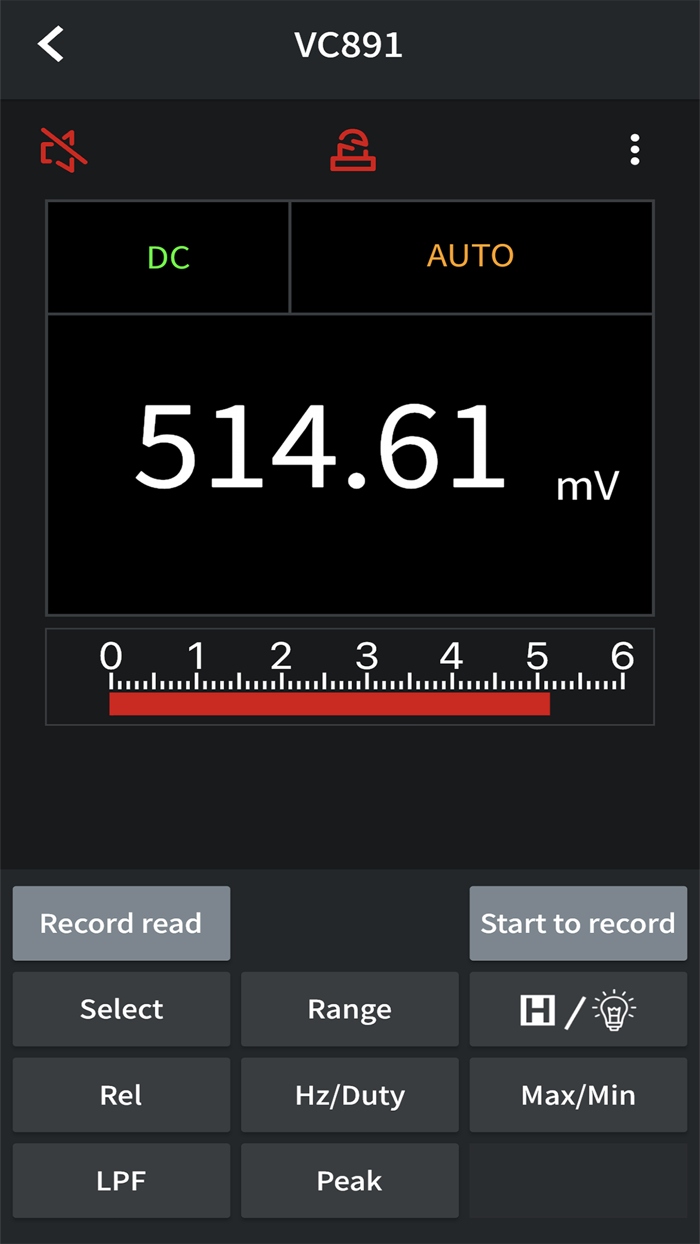The image size is (700, 1244).
Task: Turn on the LPF filter
Action: pos(121,1181)
